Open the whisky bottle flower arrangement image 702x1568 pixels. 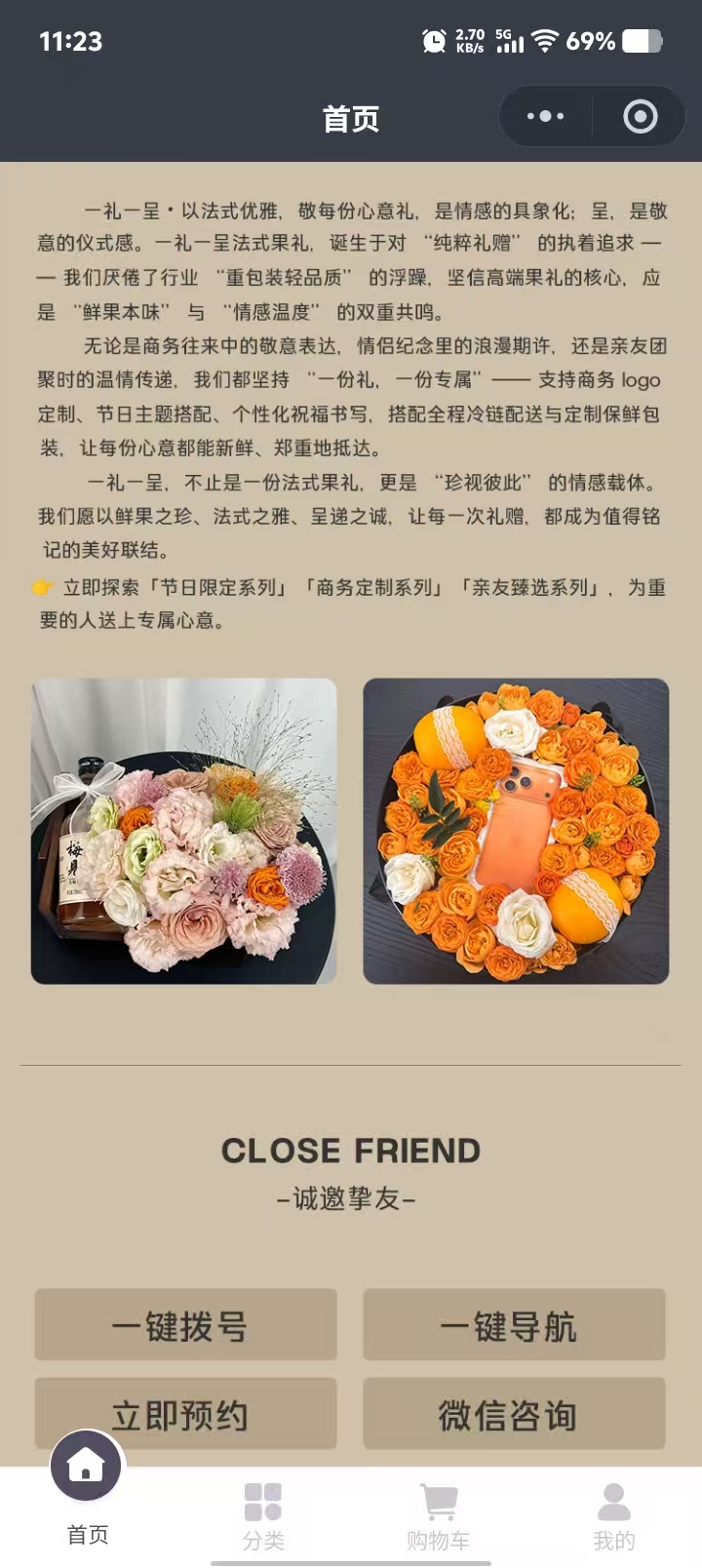(x=184, y=831)
